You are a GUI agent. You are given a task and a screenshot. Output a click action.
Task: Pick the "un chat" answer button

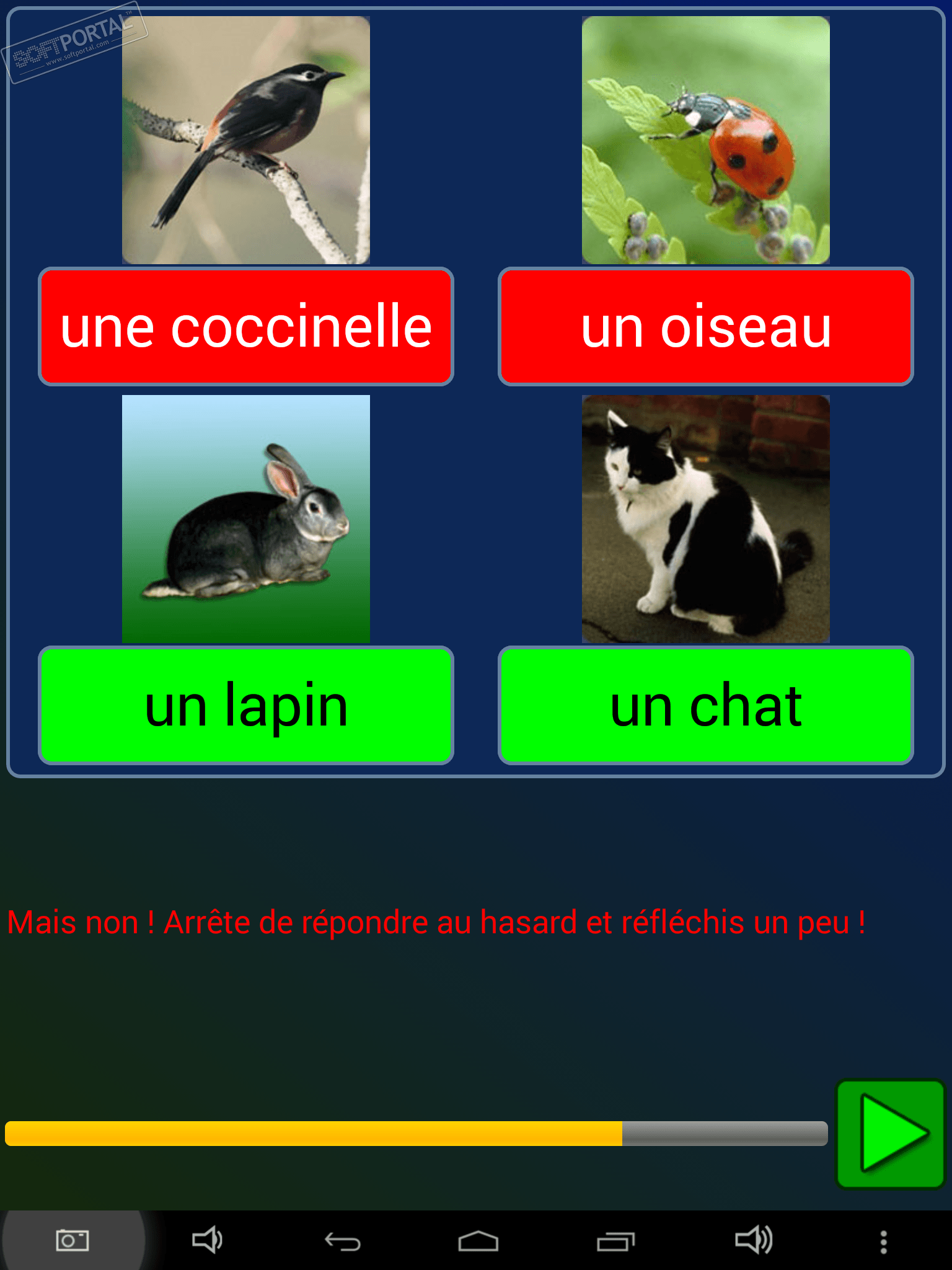pyautogui.click(x=705, y=706)
